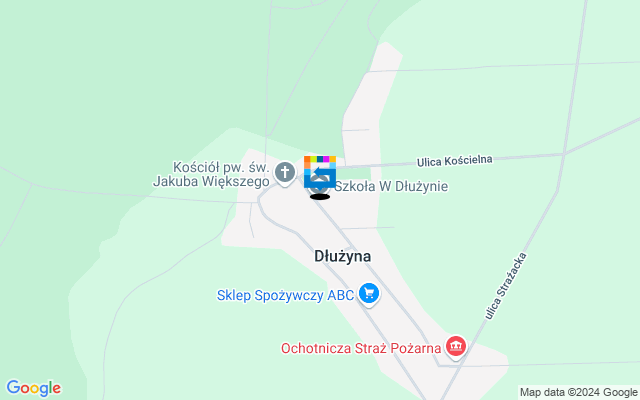Open the Ochotnicza Straż Pożarna marker
This screenshot has height=400, width=640.
[x=456, y=347]
